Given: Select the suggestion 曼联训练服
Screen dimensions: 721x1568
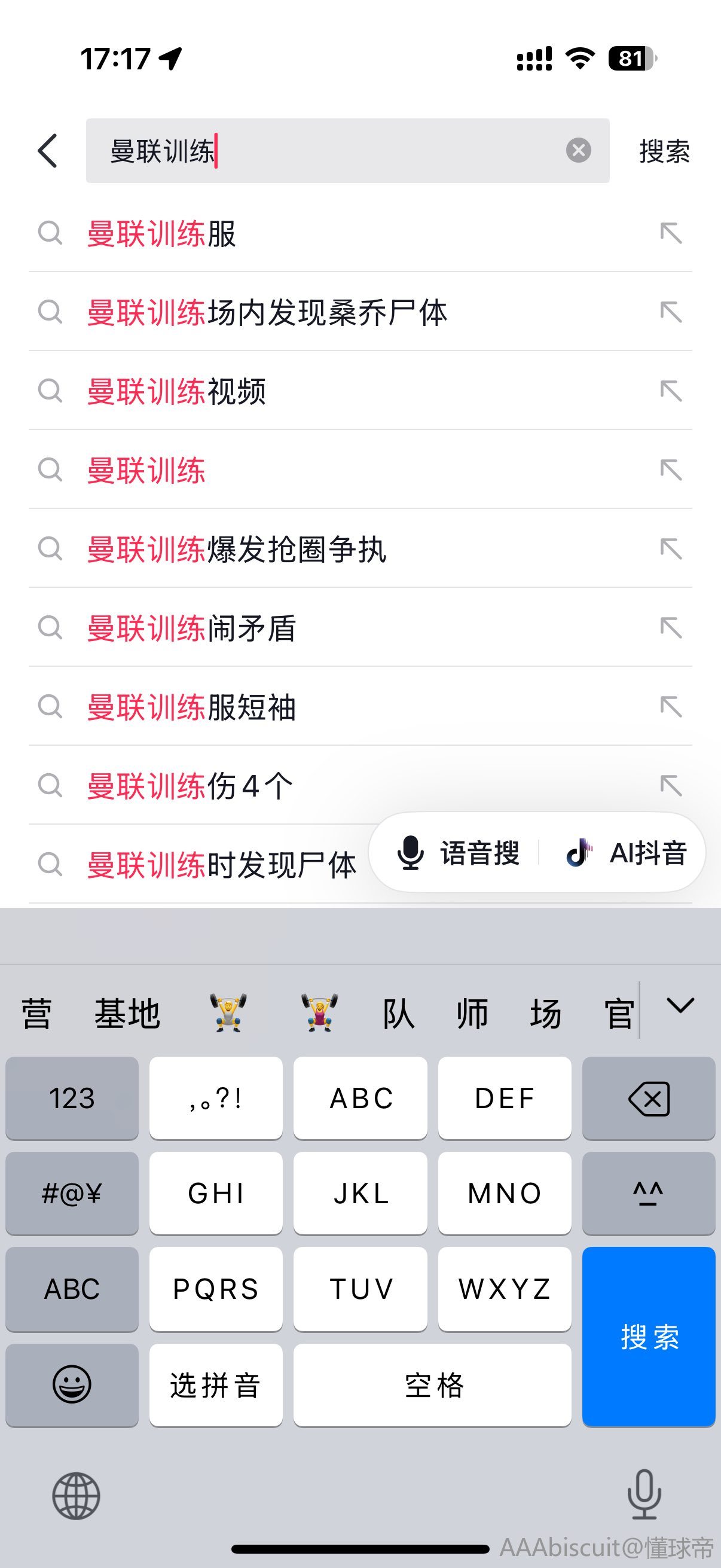Looking at the screenshot, I should pos(360,233).
